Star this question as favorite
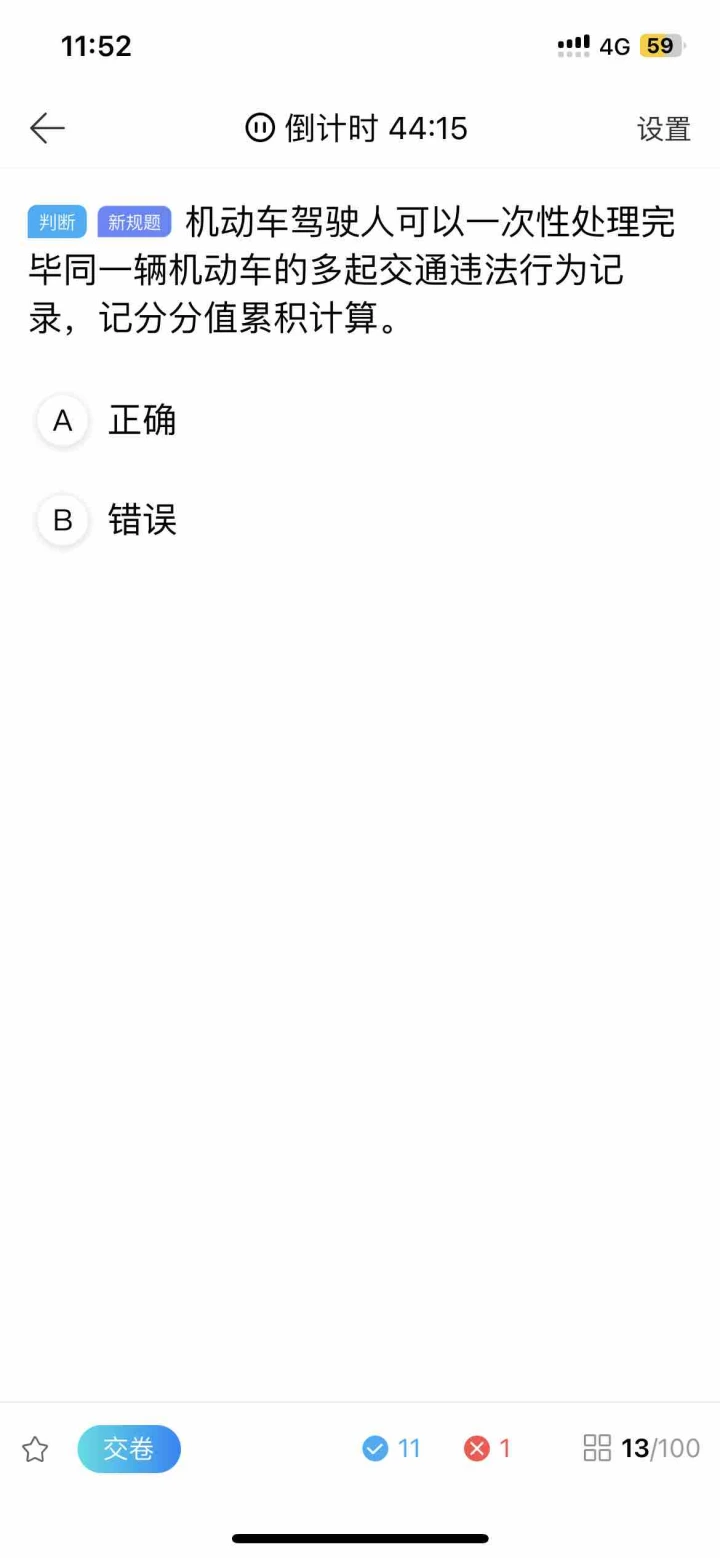This screenshot has width=720, height=1558. point(35,1449)
